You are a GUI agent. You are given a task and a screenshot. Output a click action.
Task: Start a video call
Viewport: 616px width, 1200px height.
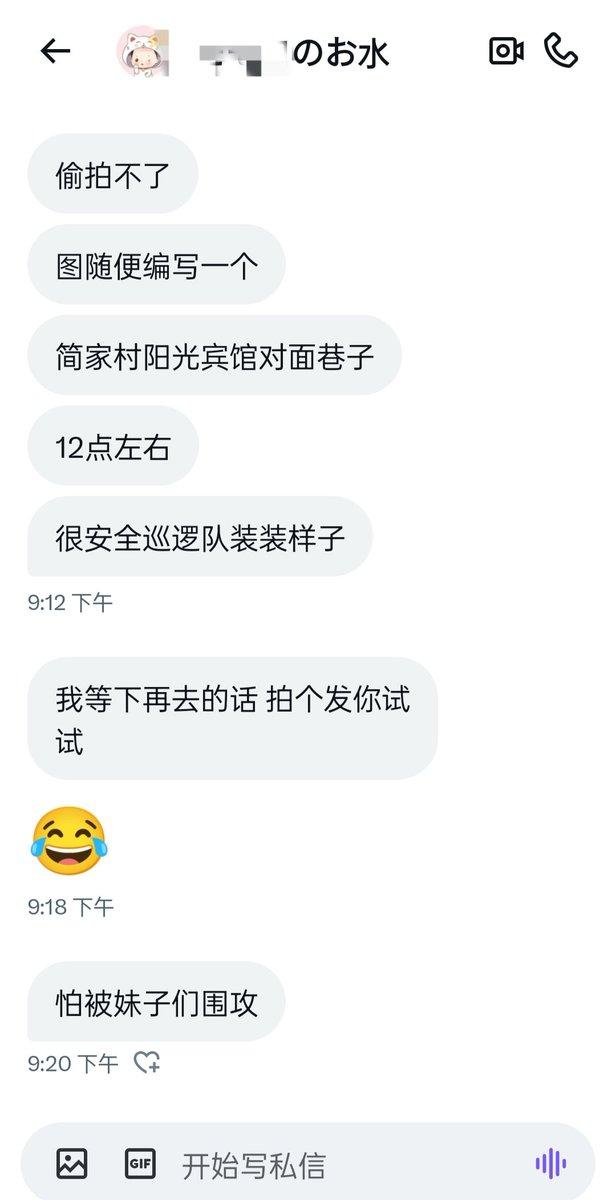pyautogui.click(x=506, y=51)
